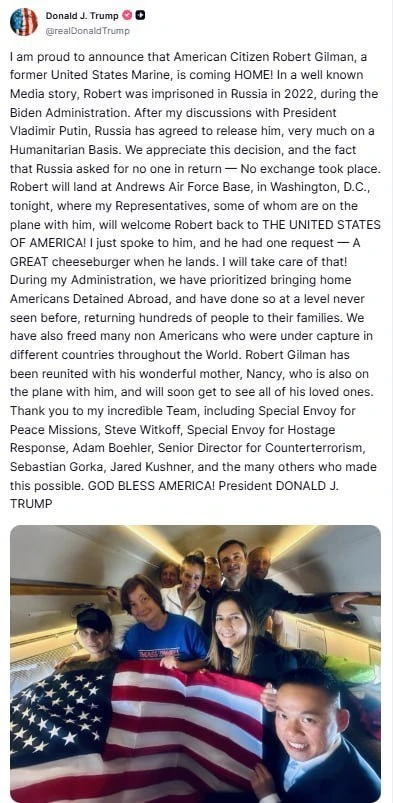
Task: Open Donald J. Trump's profile picture
Action: (24, 23)
